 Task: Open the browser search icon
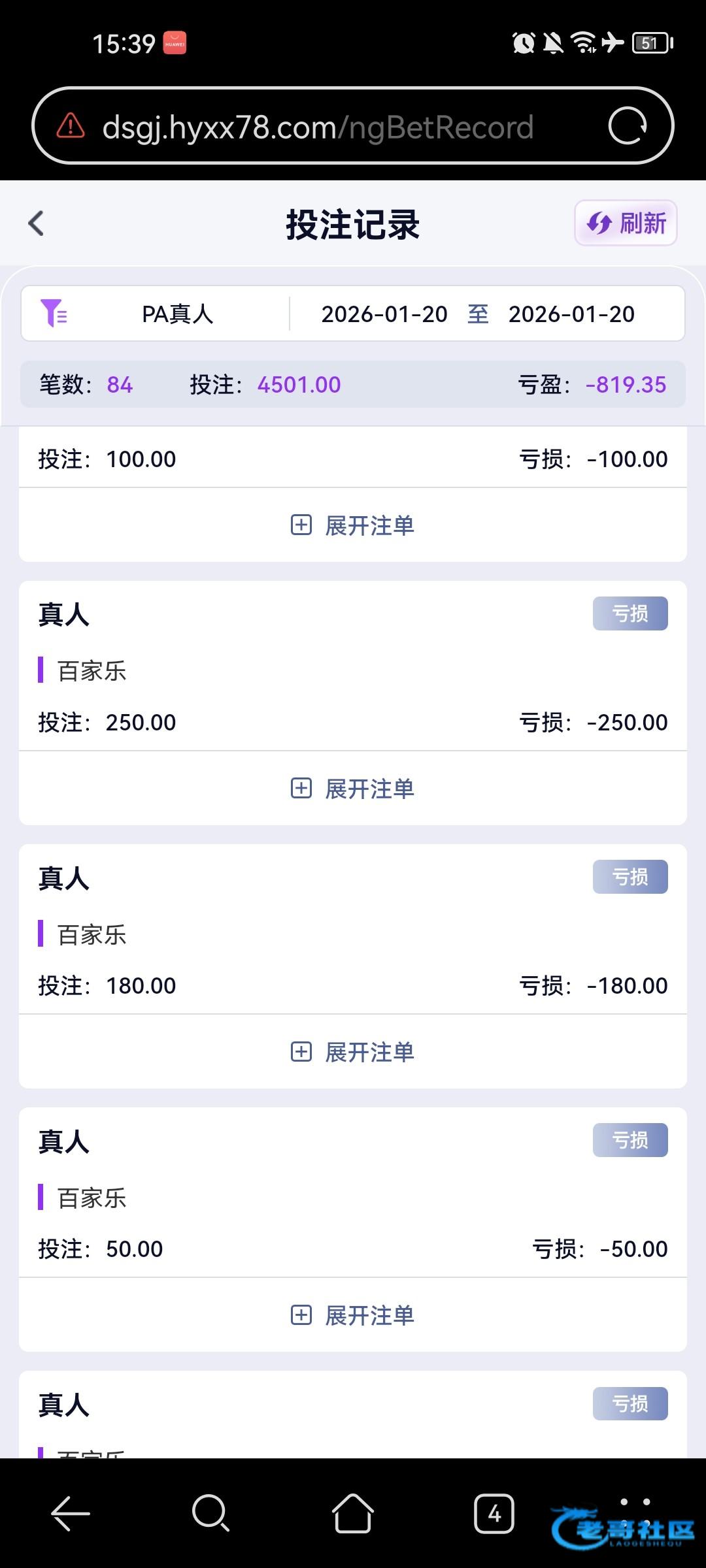click(210, 1513)
